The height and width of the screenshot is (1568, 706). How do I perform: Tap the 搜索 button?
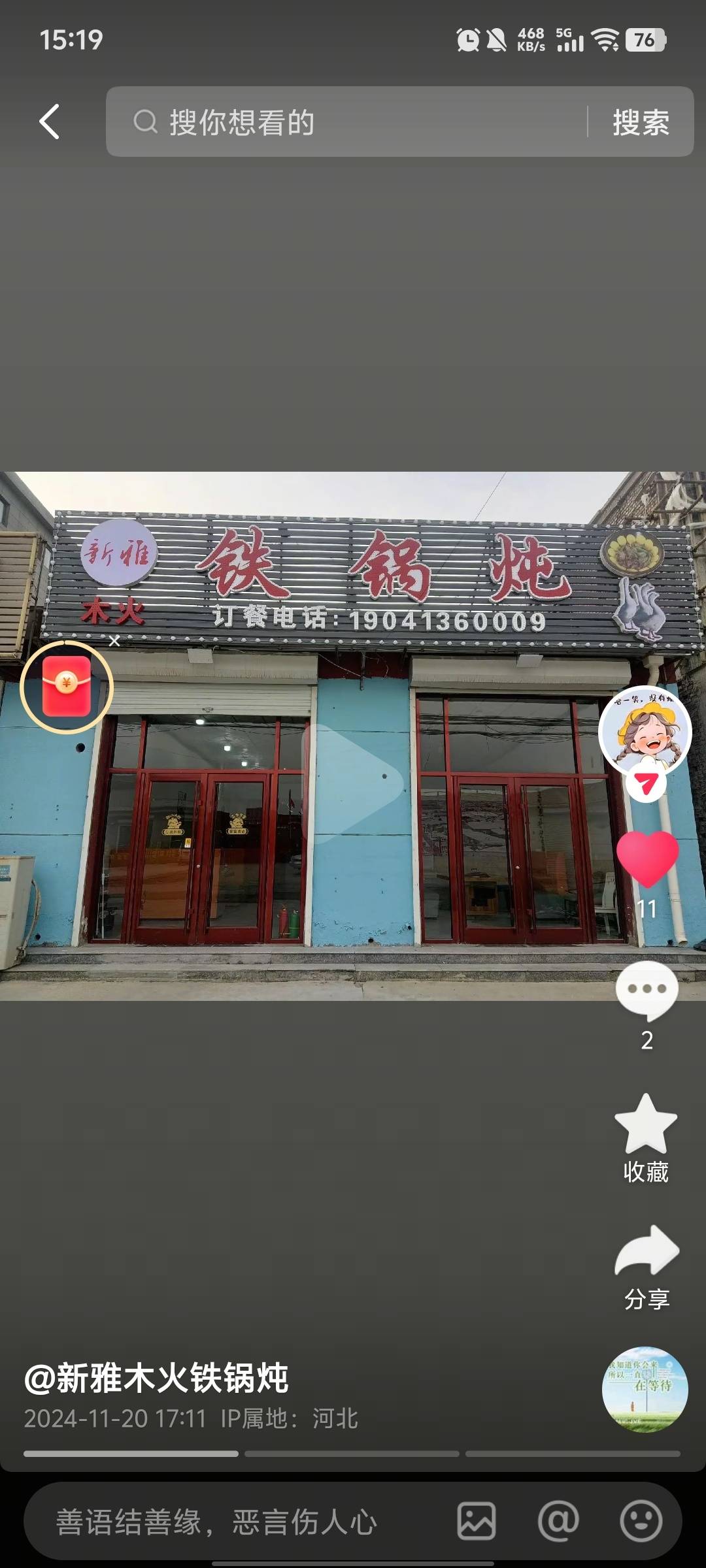click(641, 122)
